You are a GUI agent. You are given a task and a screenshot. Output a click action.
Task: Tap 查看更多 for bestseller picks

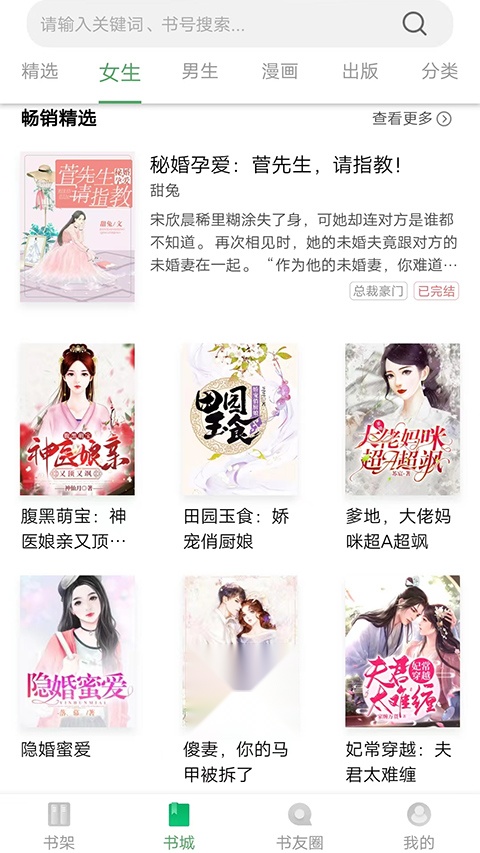click(x=412, y=119)
